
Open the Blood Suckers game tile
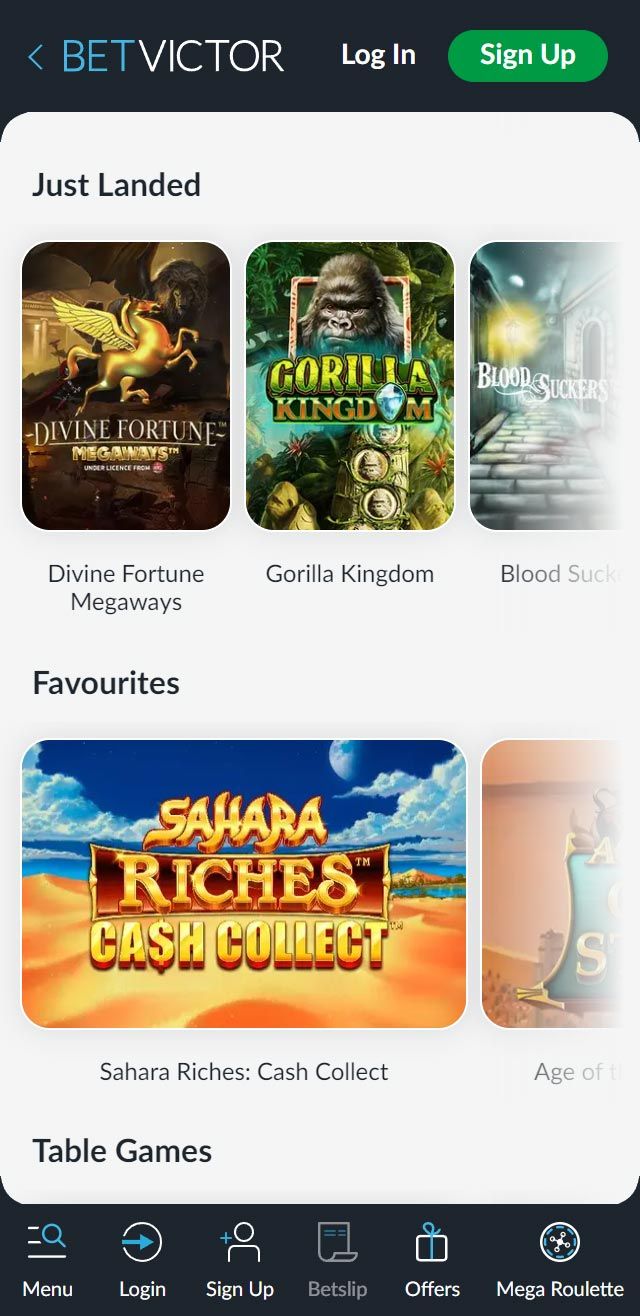point(545,386)
